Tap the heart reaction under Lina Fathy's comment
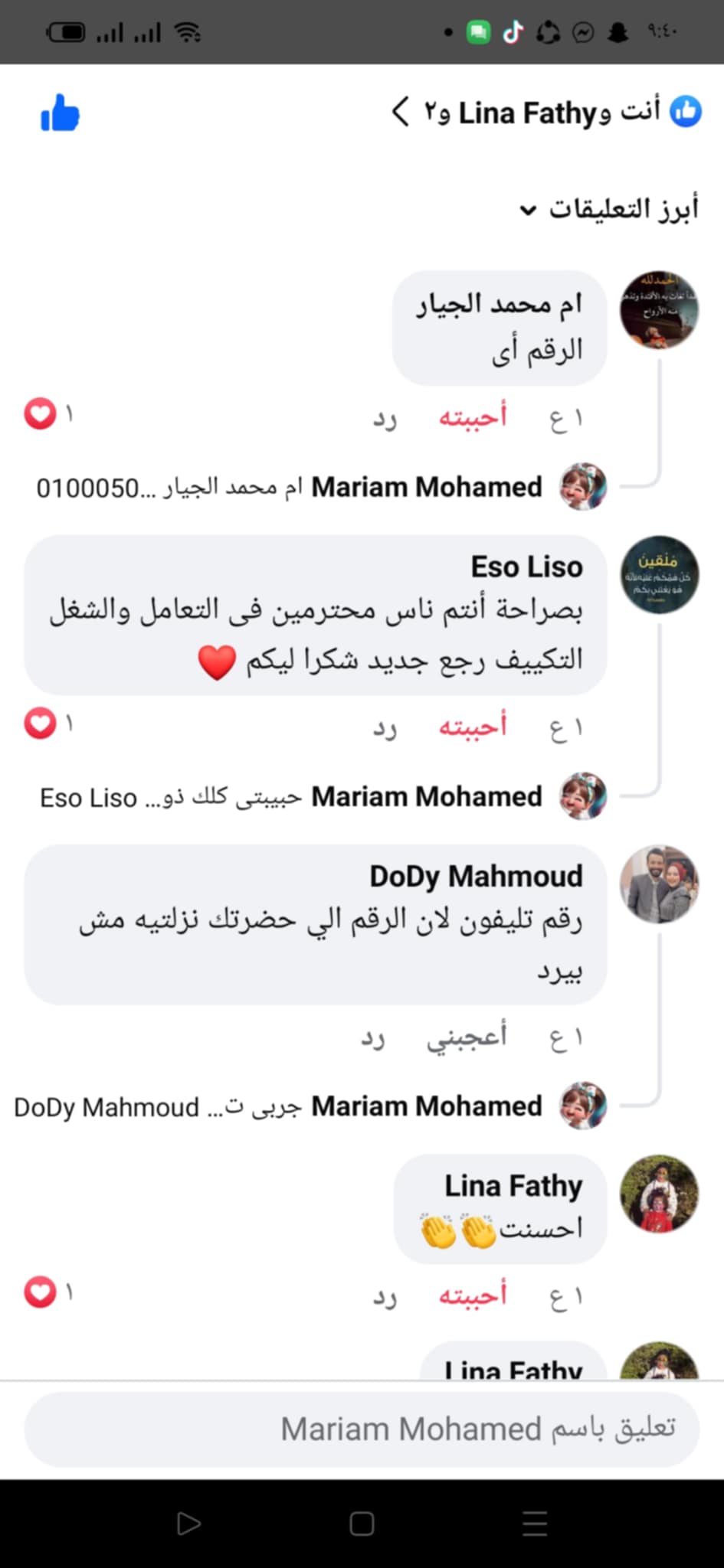Viewport: 724px width, 1568px height. click(x=41, y=1291)
